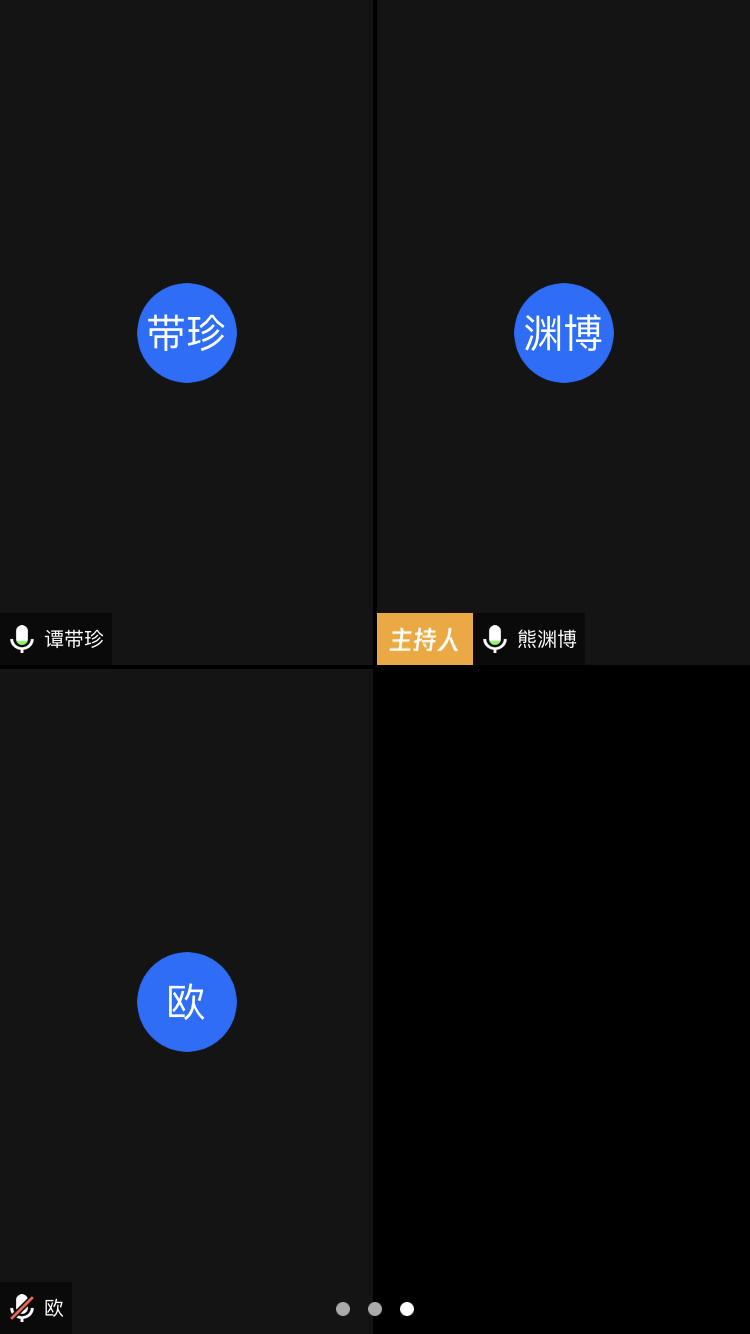Select the muted 欧 participant tile
This screenshot has width=750, height=1334.
pos(187,1001)
